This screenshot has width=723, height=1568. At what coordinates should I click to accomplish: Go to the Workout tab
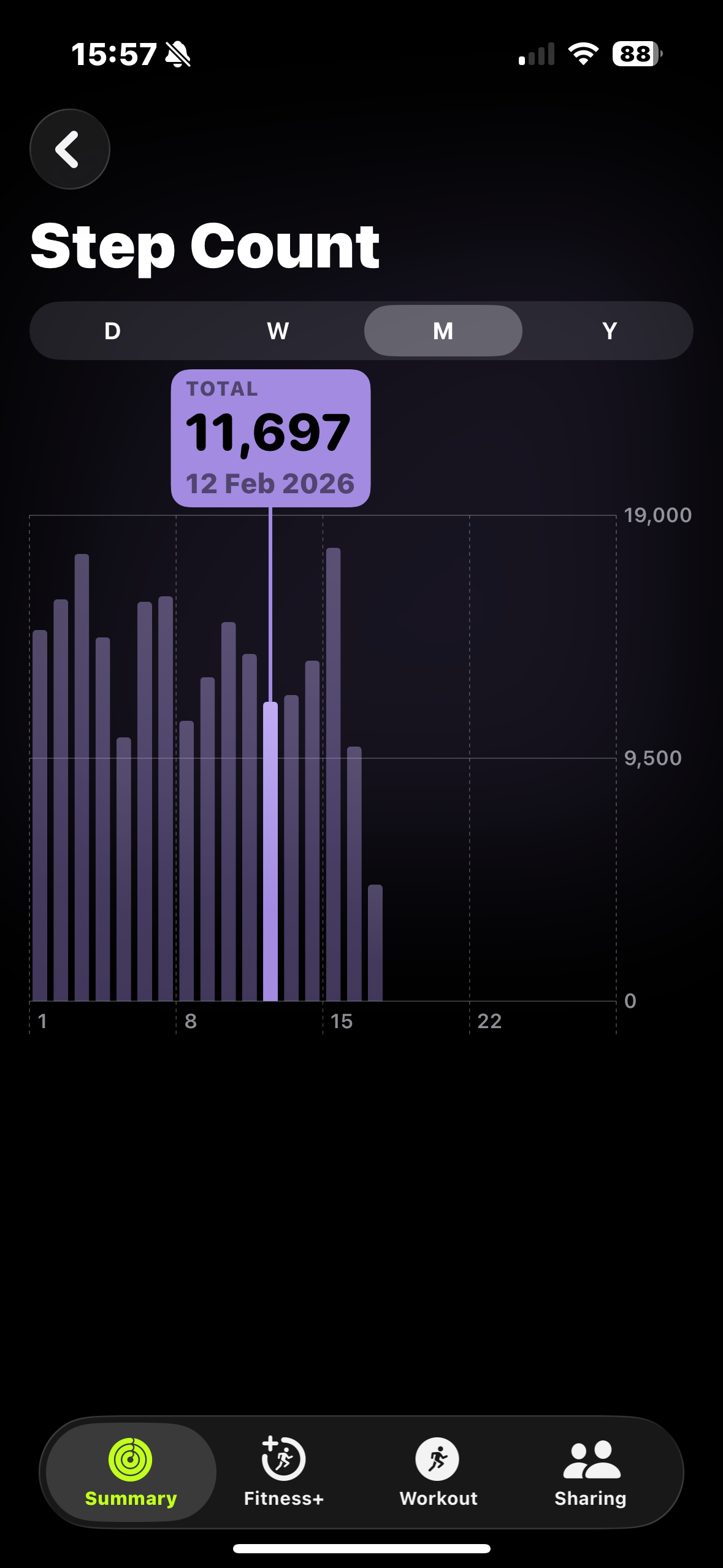438,1472
